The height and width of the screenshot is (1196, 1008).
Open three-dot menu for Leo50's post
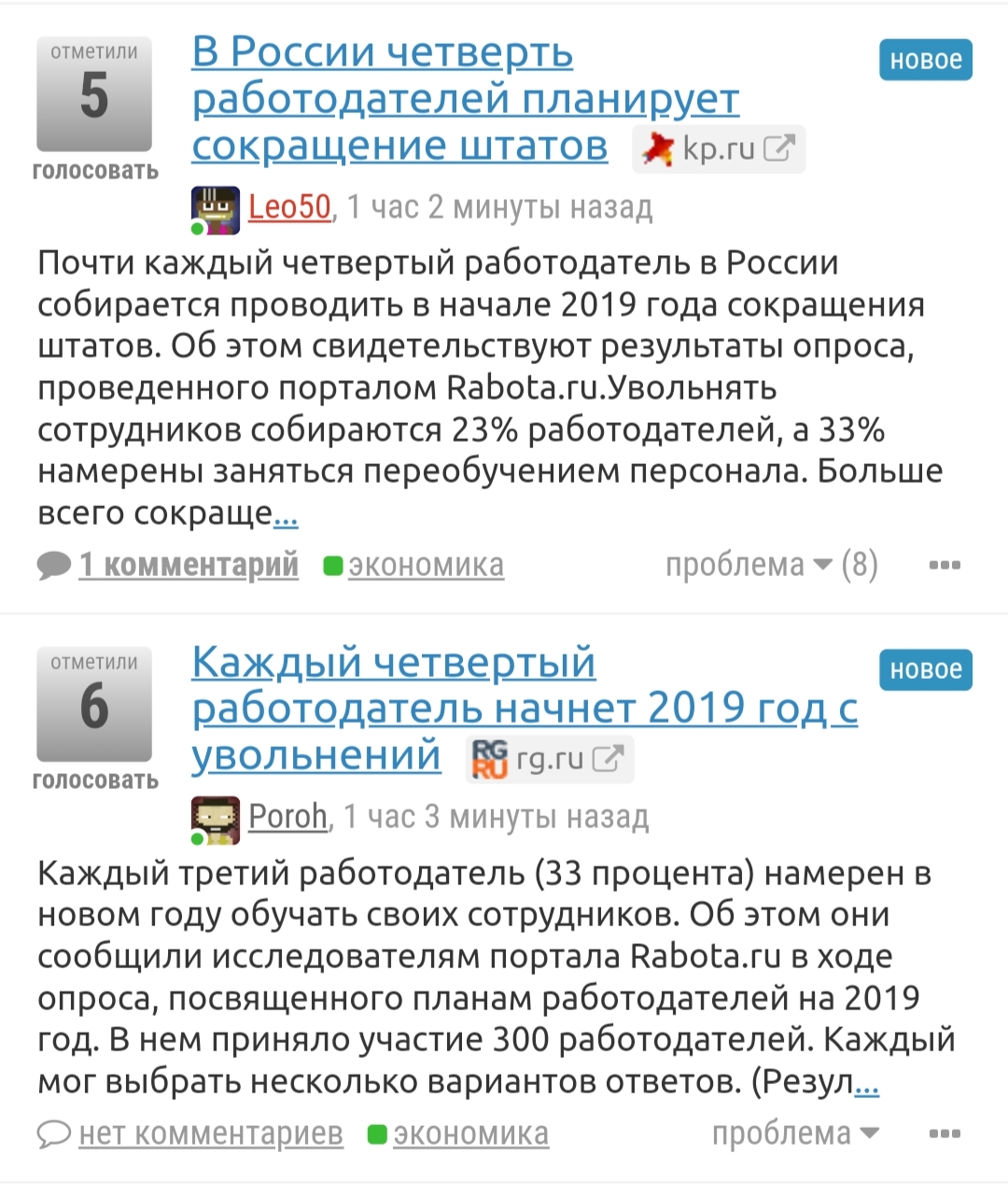(945, 565)
